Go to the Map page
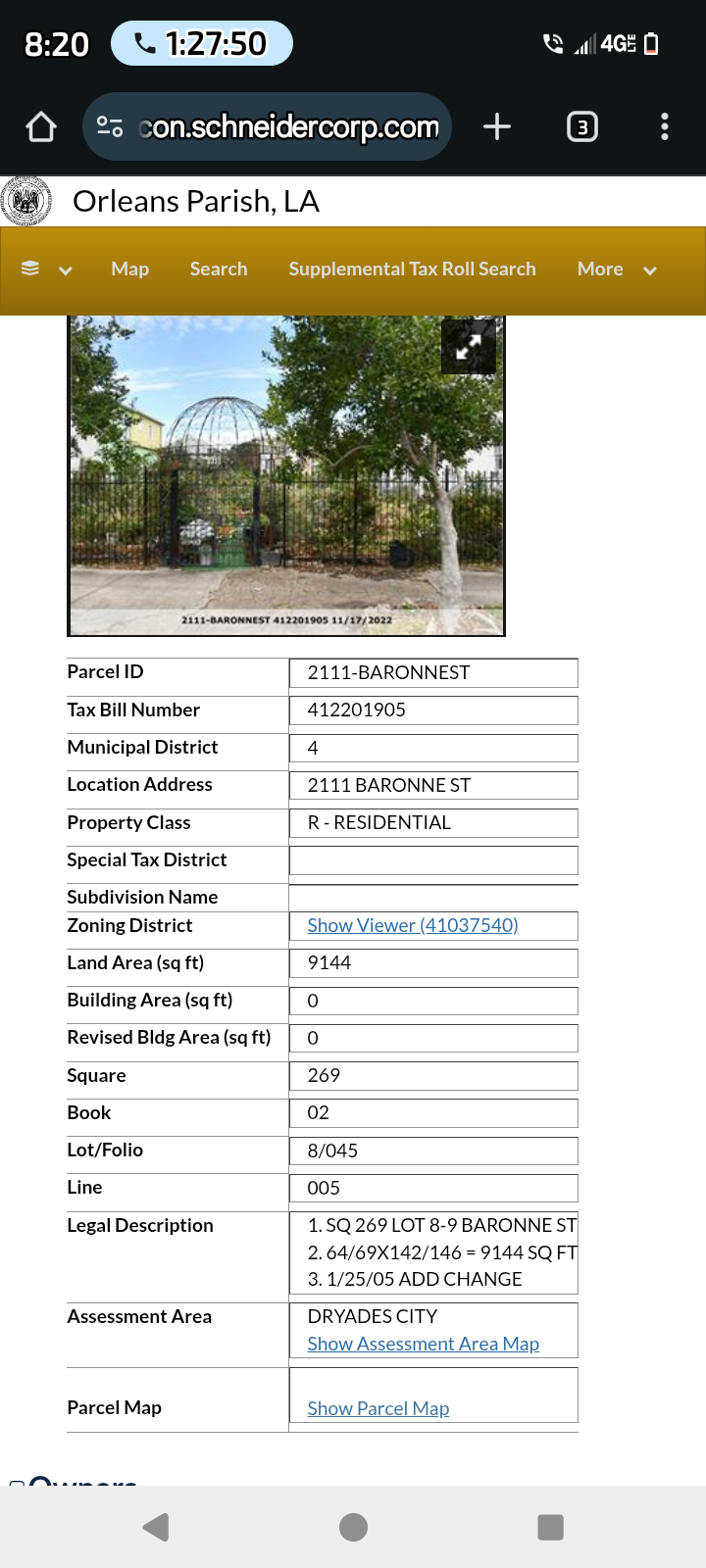This screenshot has height=1568, width=706. (x=130, y=269)
